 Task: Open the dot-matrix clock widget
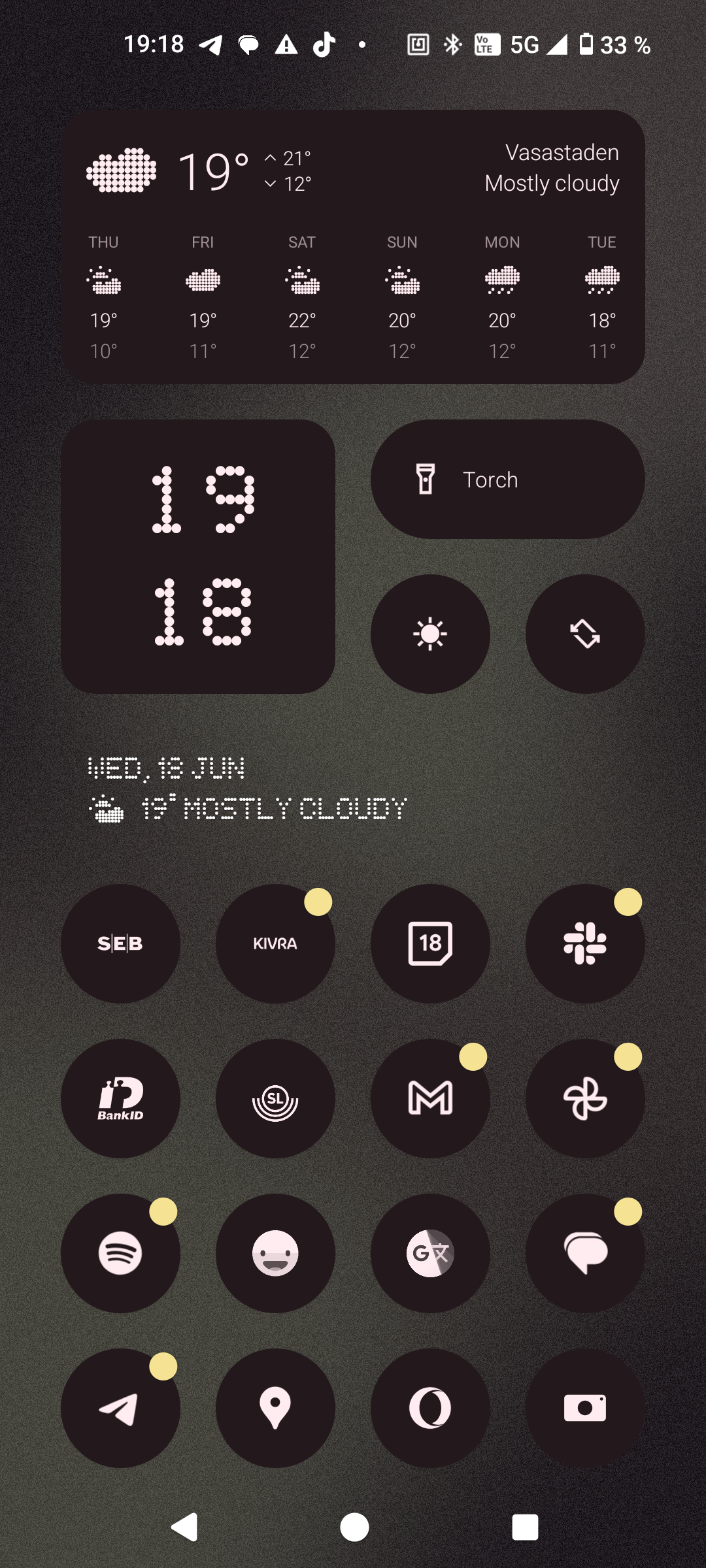[198, 557]
